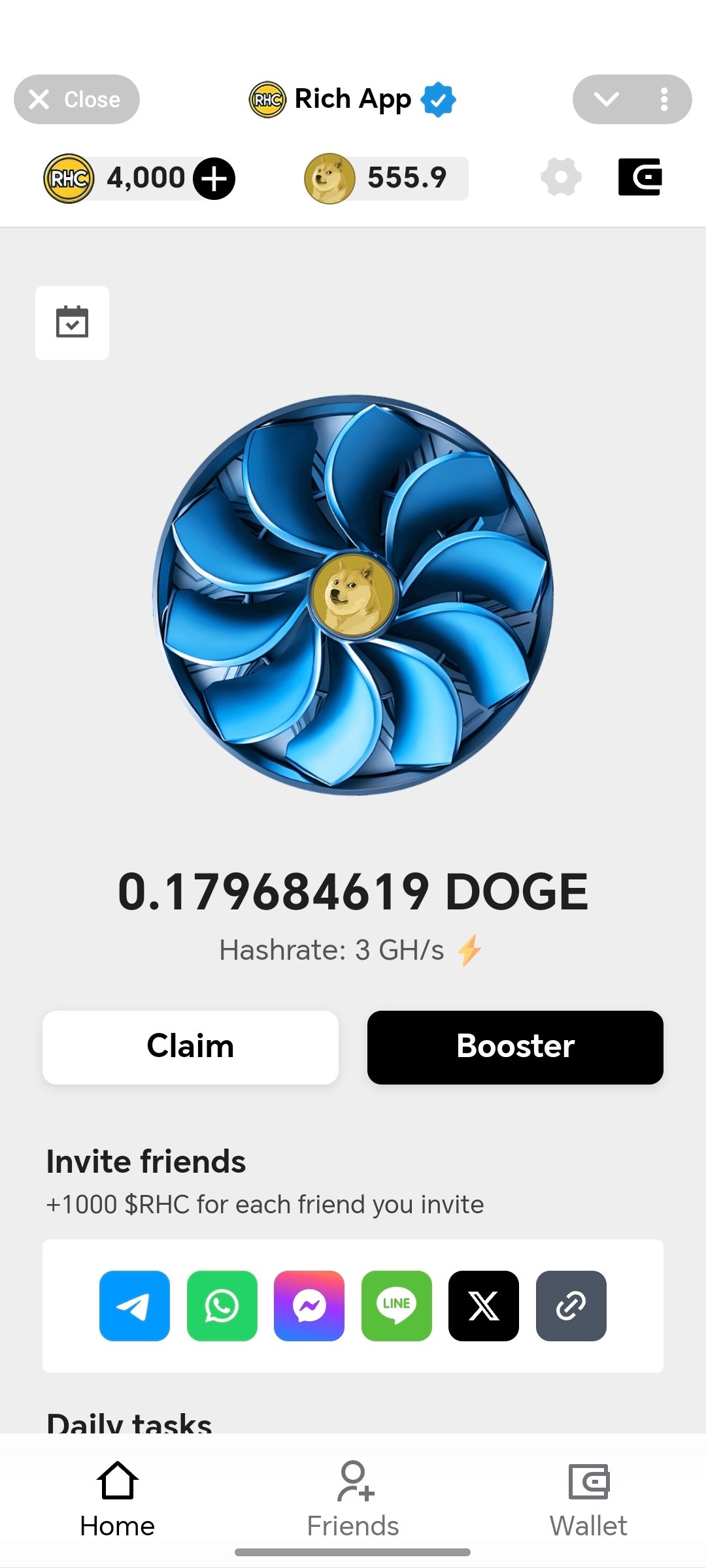Open the wallet icon in the header
Screen dimensions: 706x1568
coord(640,177)
